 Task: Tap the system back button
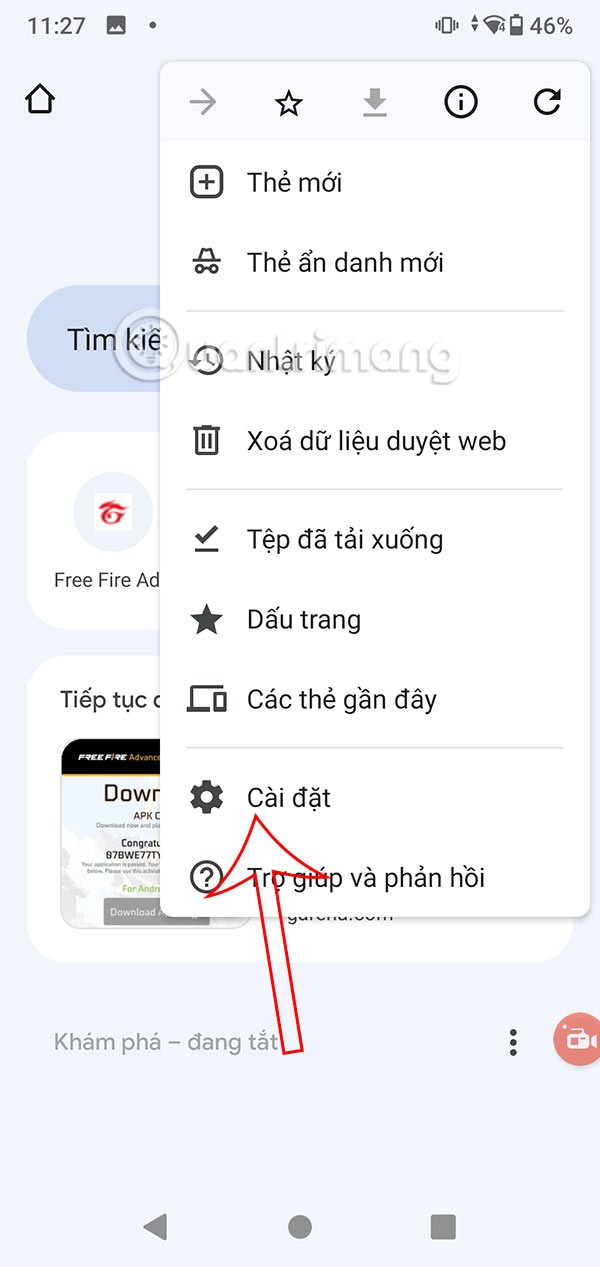pos(155,1227)
